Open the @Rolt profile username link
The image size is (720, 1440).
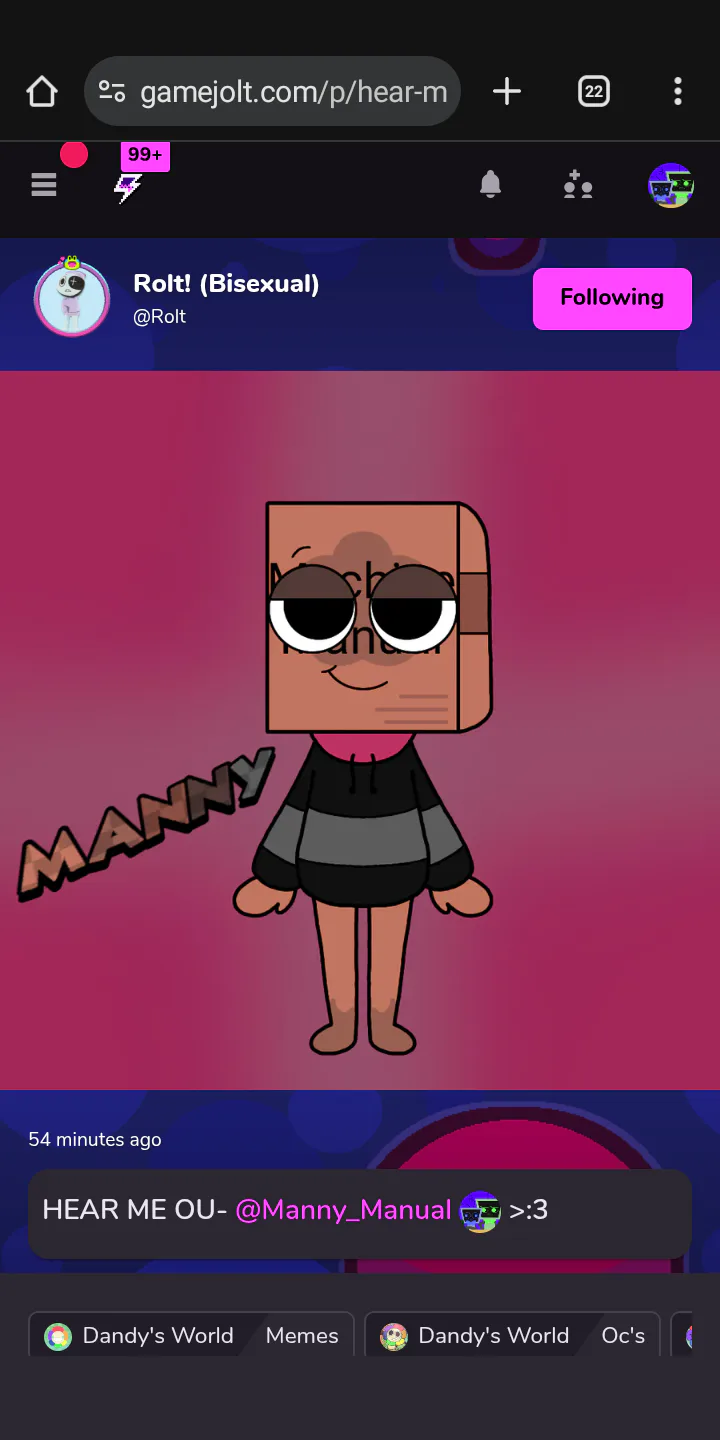pos(160,317)
